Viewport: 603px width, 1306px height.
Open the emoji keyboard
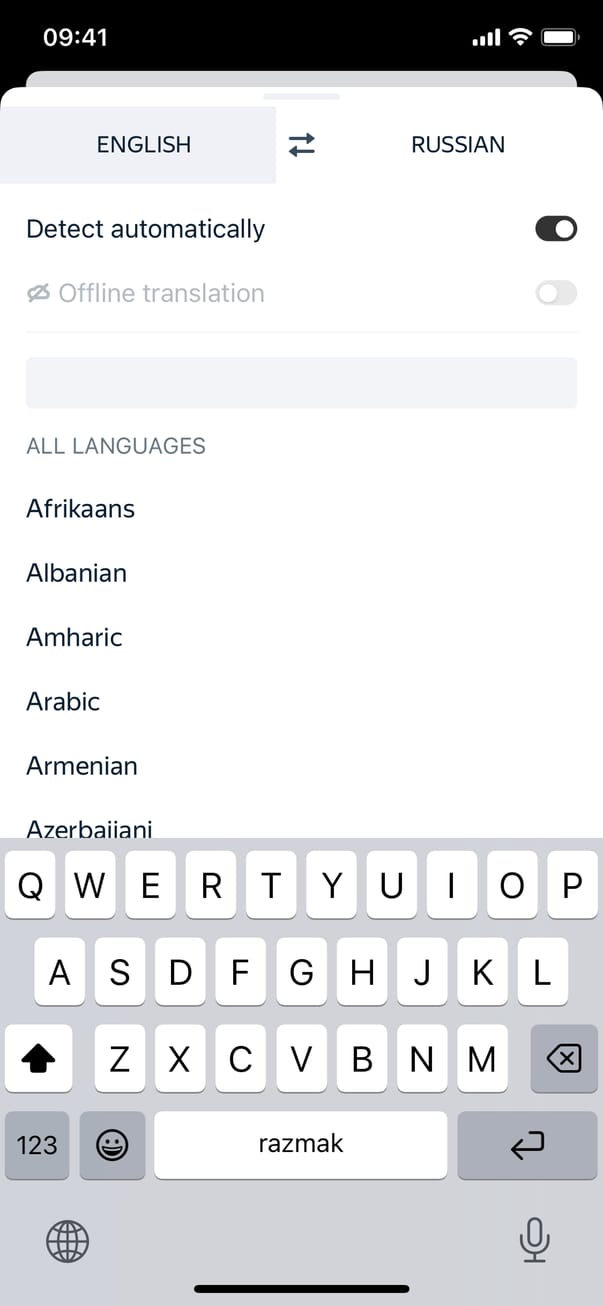[x=112, y=1145]
